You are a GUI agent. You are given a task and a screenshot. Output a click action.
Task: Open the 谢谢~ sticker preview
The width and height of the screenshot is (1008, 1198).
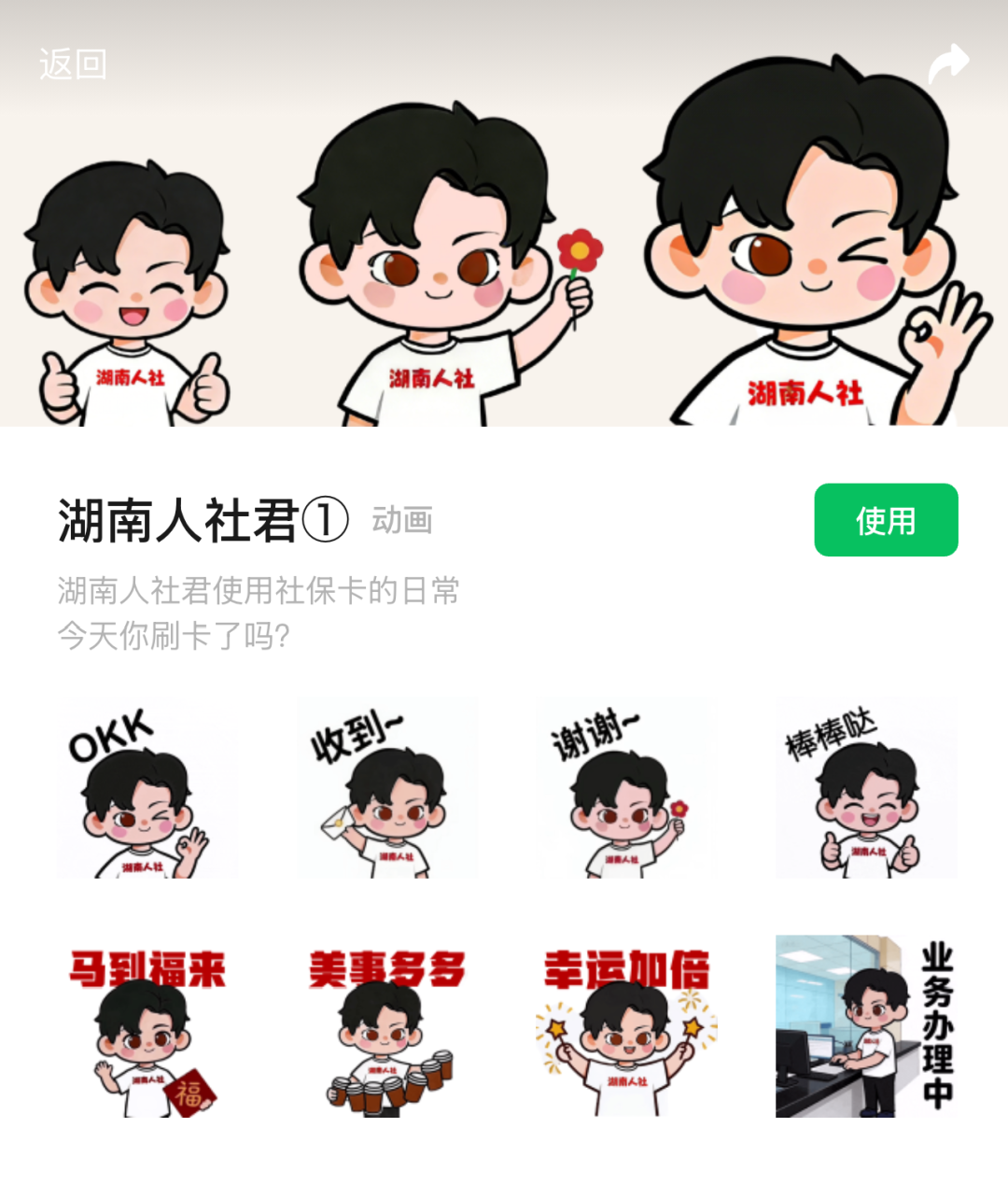(x=626, y=791)
